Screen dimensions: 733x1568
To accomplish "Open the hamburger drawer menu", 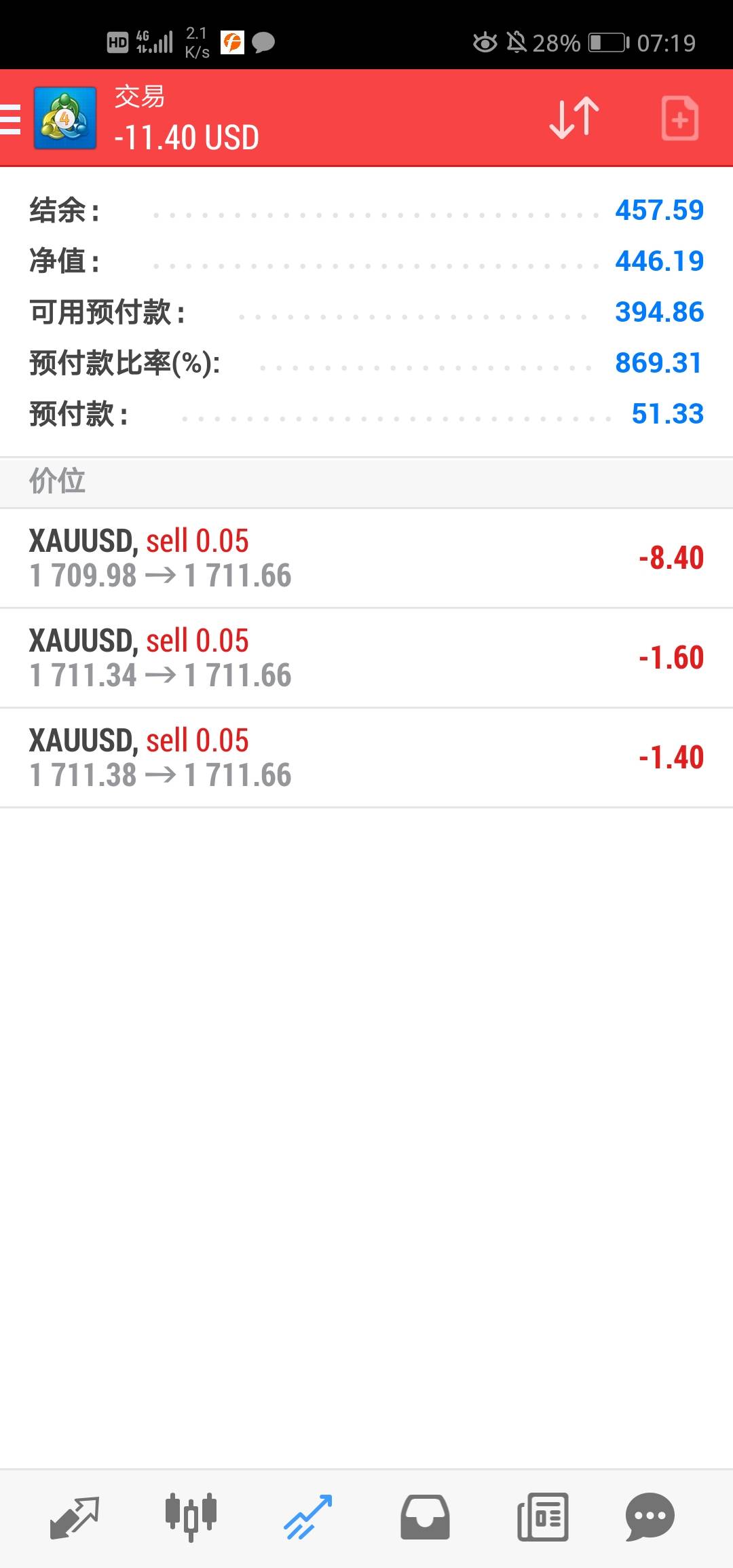I will click(11, 119).
